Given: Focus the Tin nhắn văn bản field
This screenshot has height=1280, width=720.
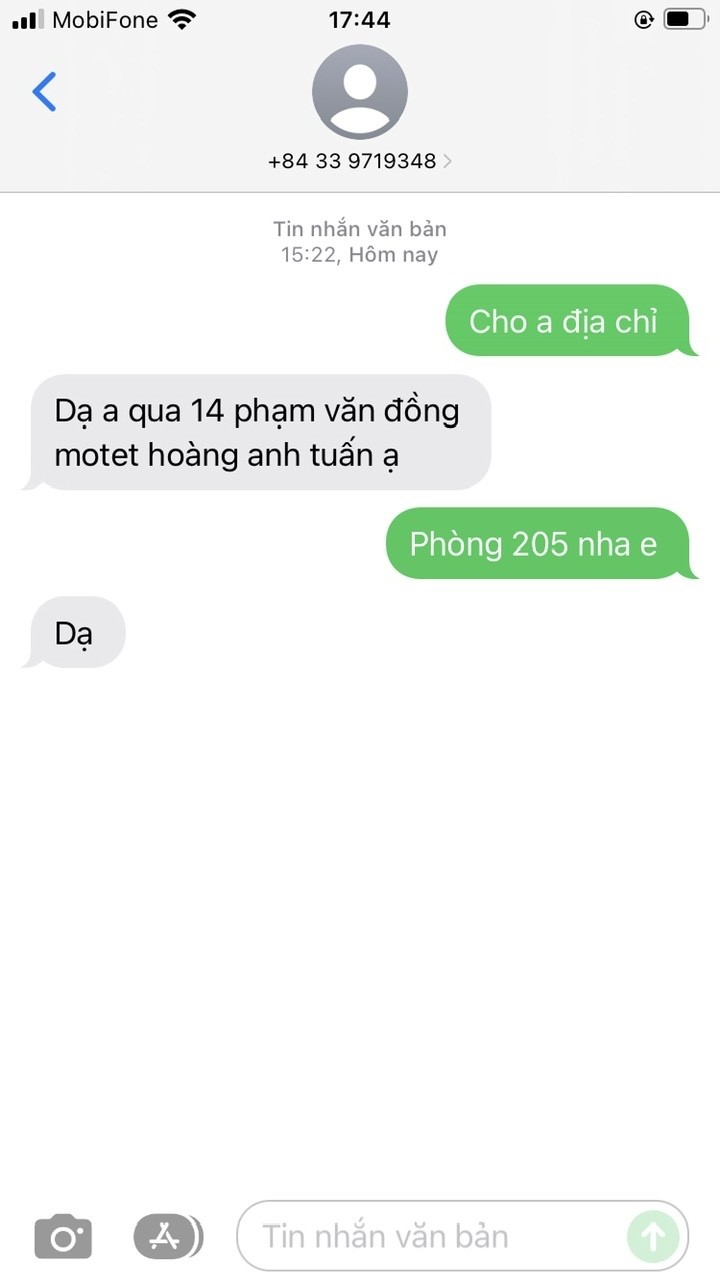Looking at the screenshot, I should [x=430, y=1237].
